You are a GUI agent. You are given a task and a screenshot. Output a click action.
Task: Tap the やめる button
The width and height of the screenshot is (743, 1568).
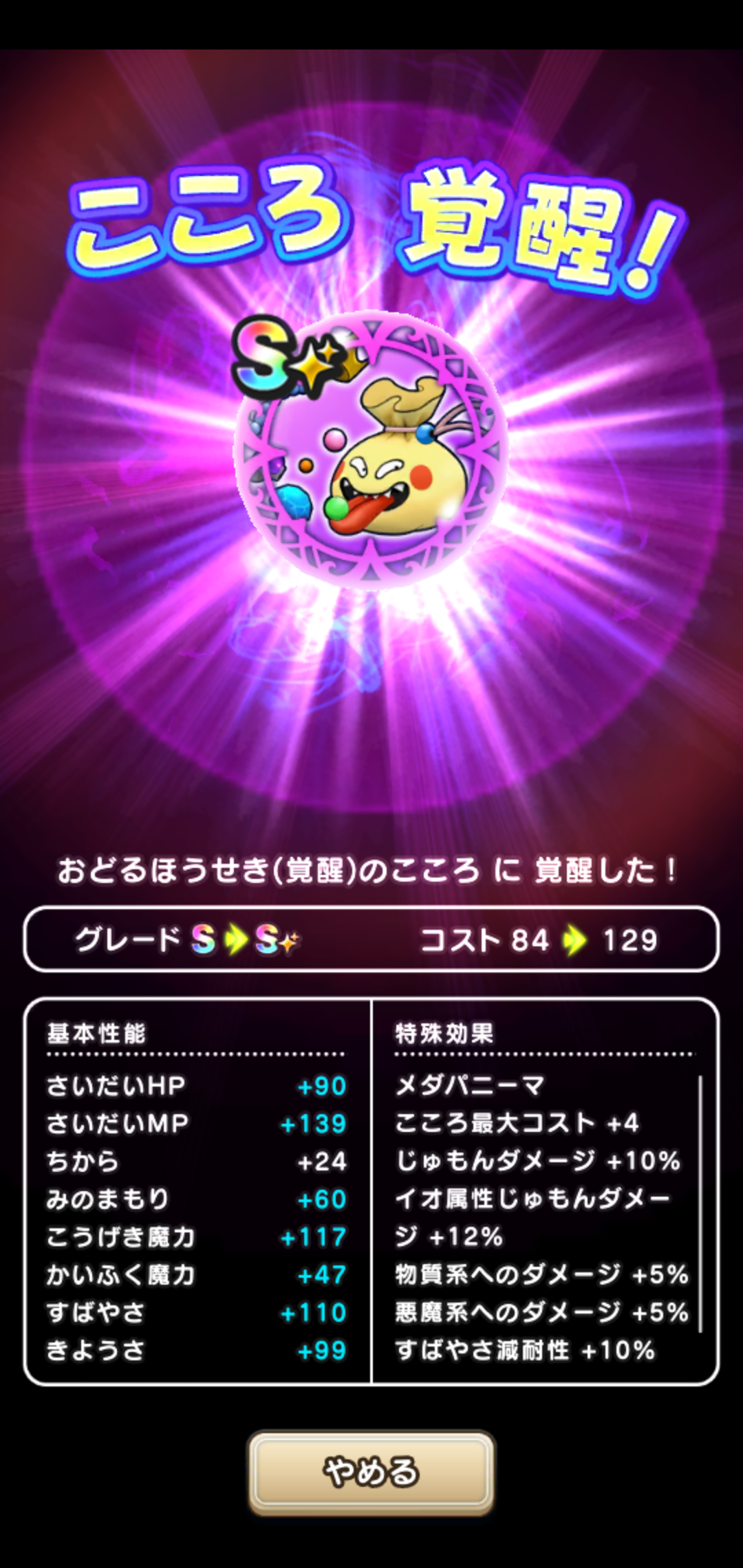click(371, 1472)
